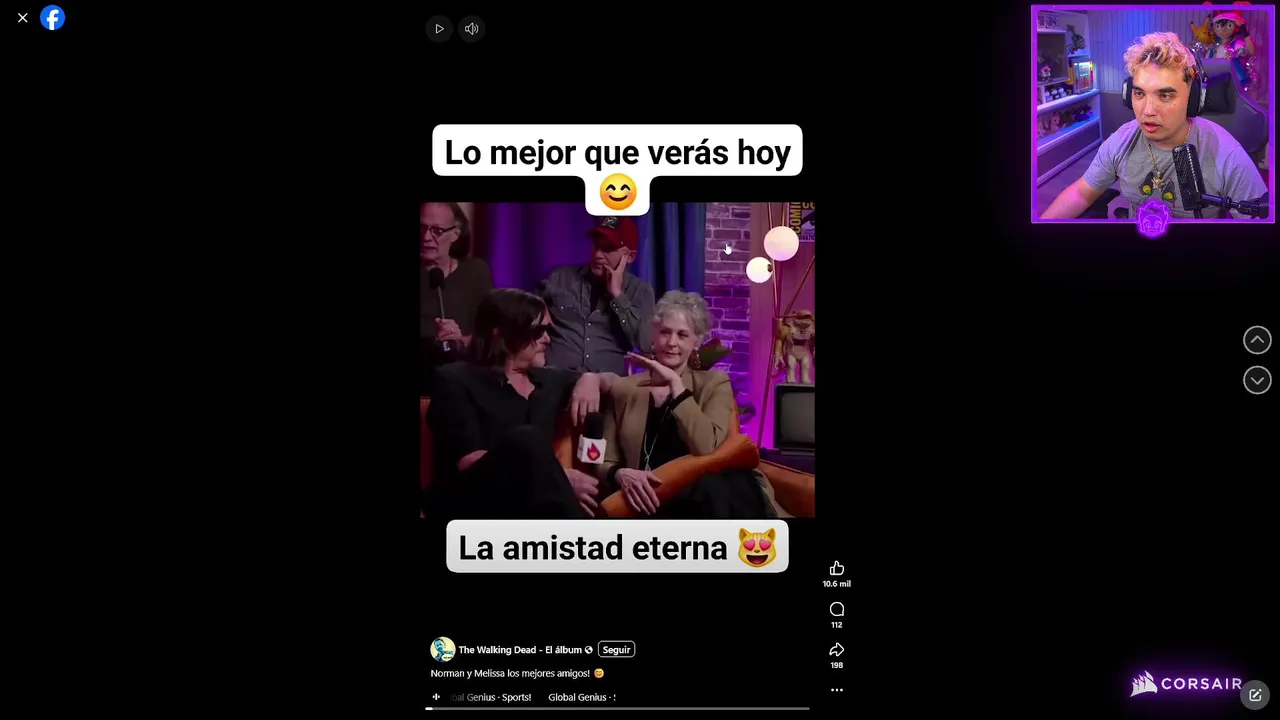Compose a new message
The image size is (1280, 720).
point(1255,695)
